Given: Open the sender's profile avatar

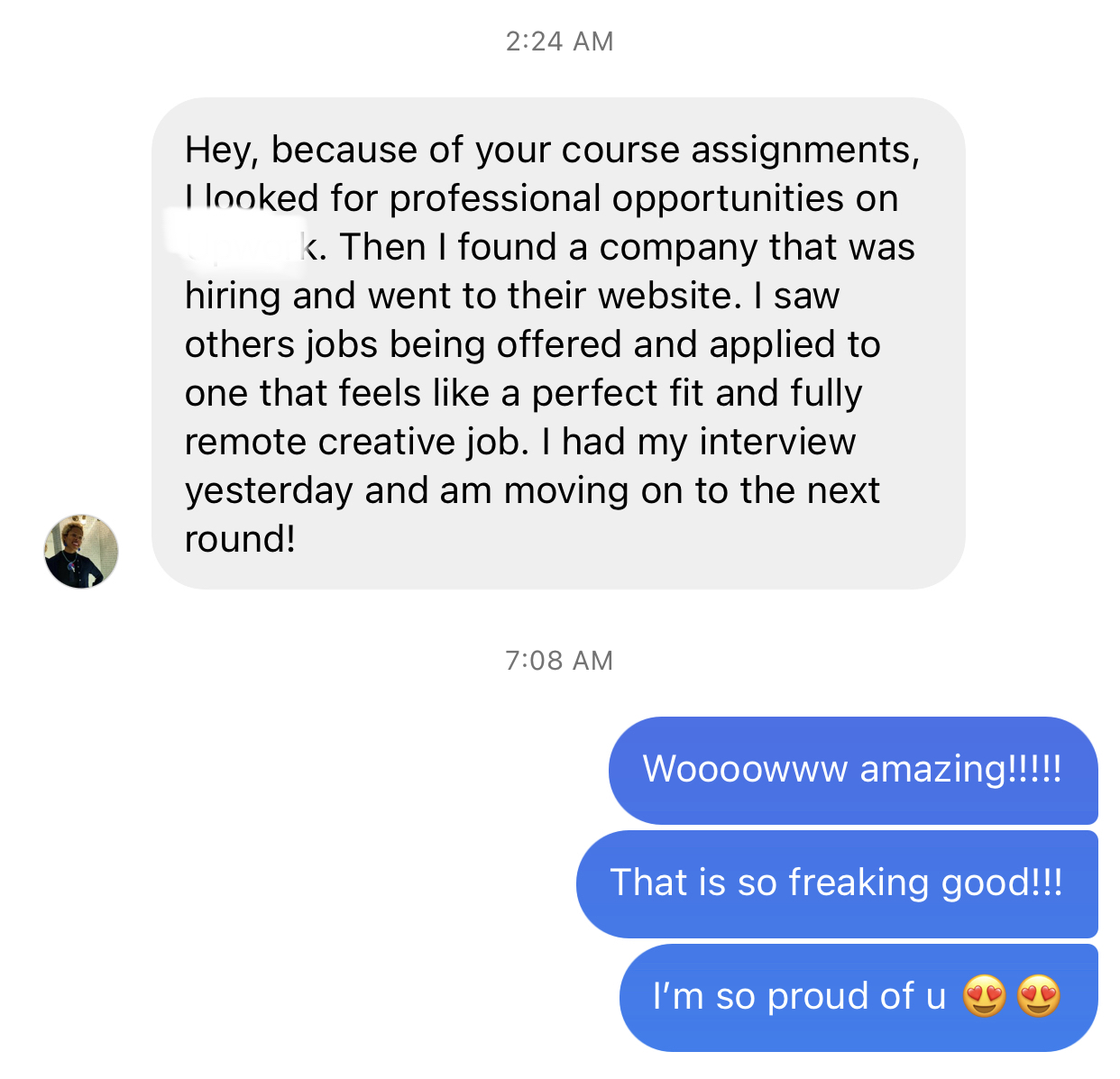Looking at the screenshot, I should [81, 552].
